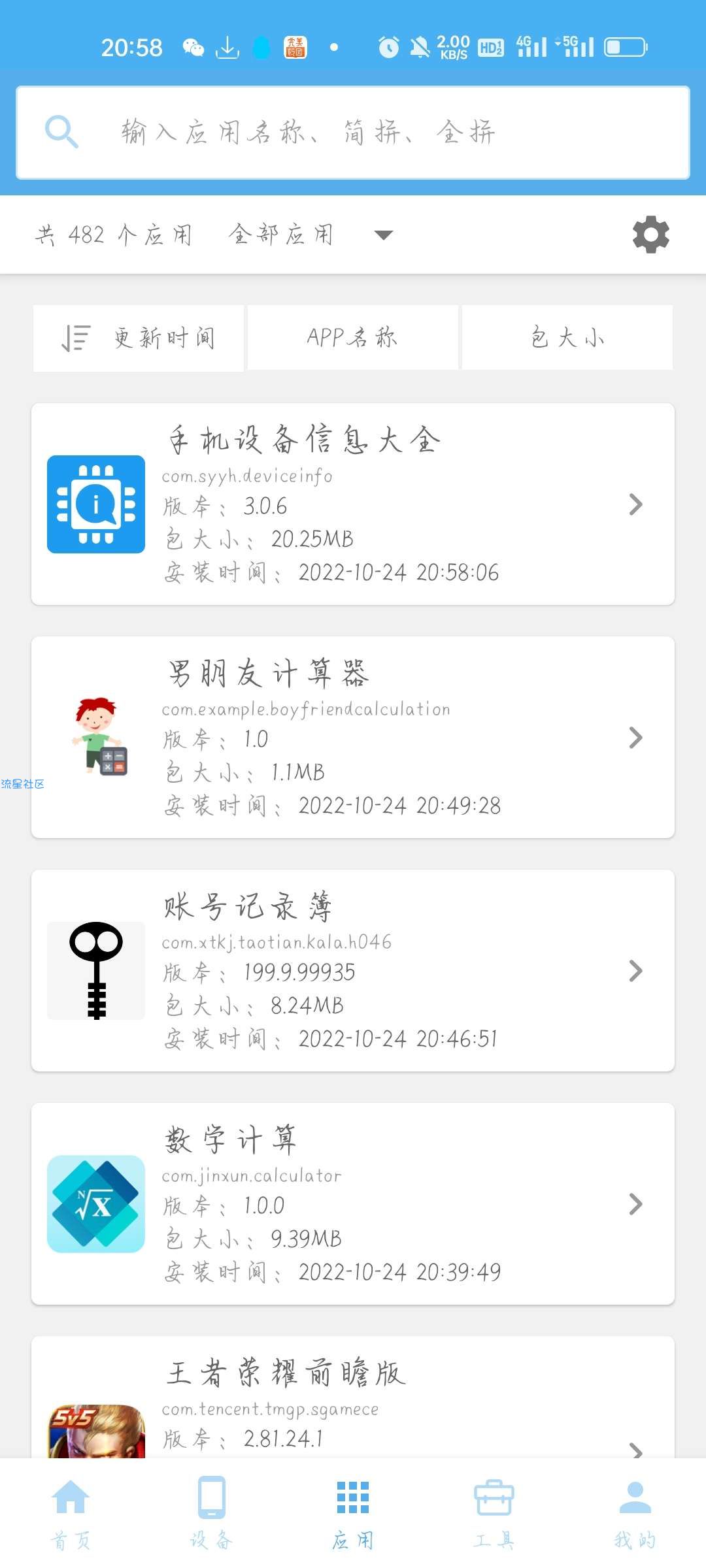
Task: Go to the 首页 tab
Action: point(71,1513)
